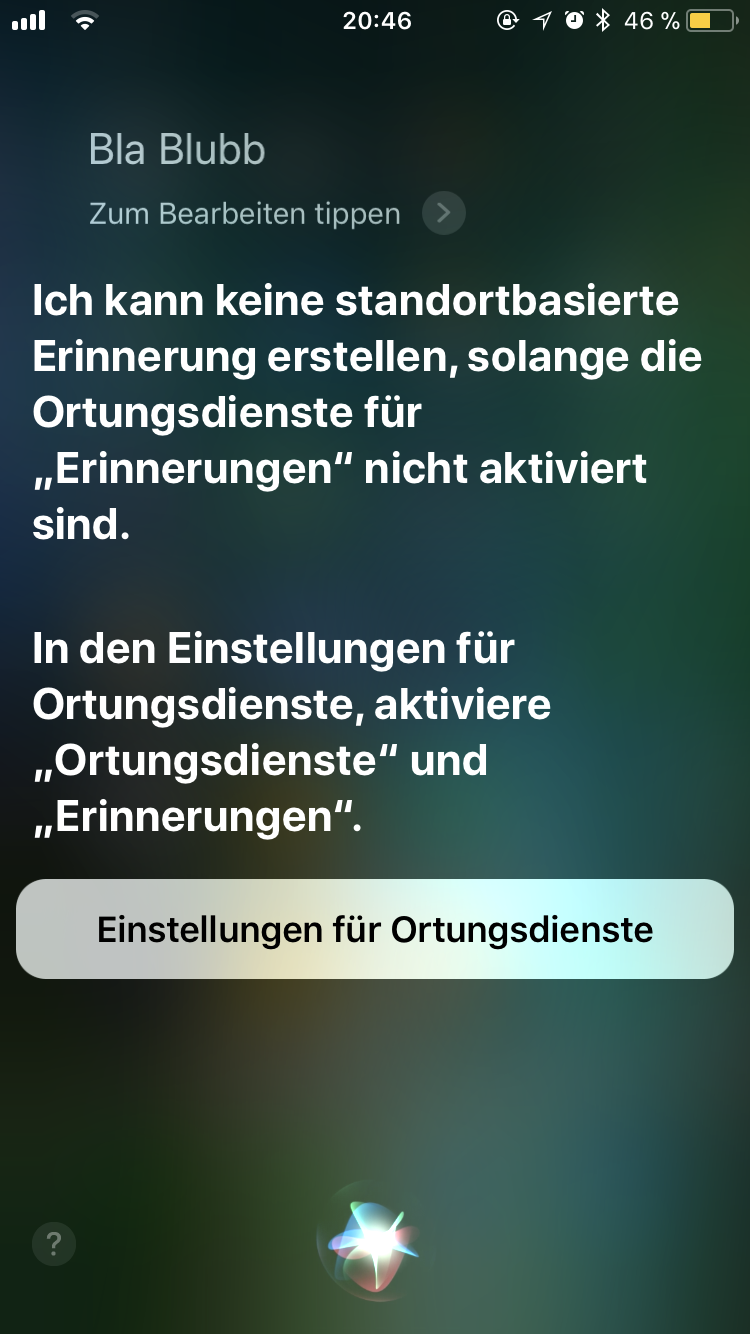Viewport: 750px width, 1334px height.
Task: Open 'Einstellungen für Ortungsdienste' button
Action: pos(375,929)
